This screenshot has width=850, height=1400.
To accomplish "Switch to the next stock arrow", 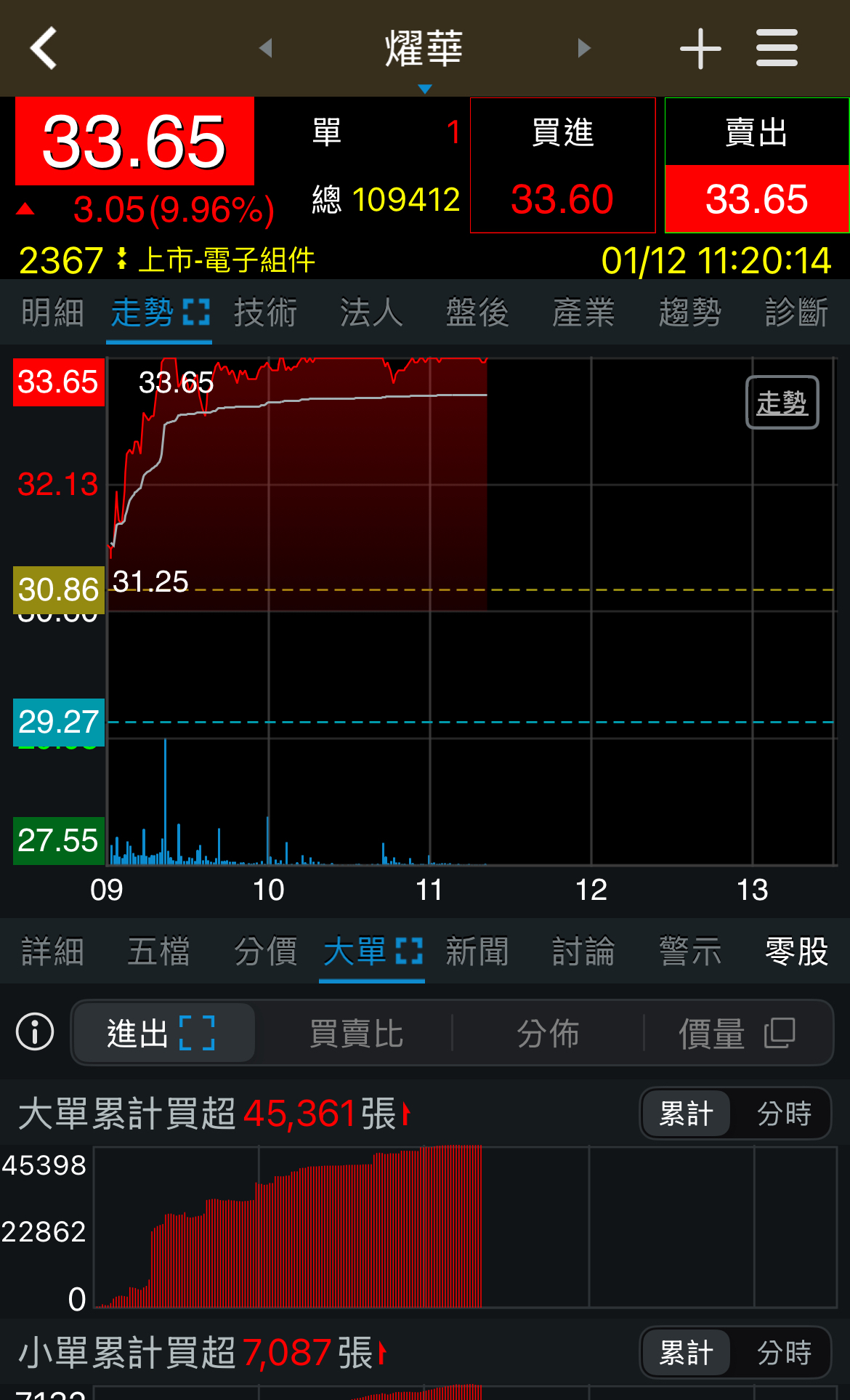I will tap(584, 48).
